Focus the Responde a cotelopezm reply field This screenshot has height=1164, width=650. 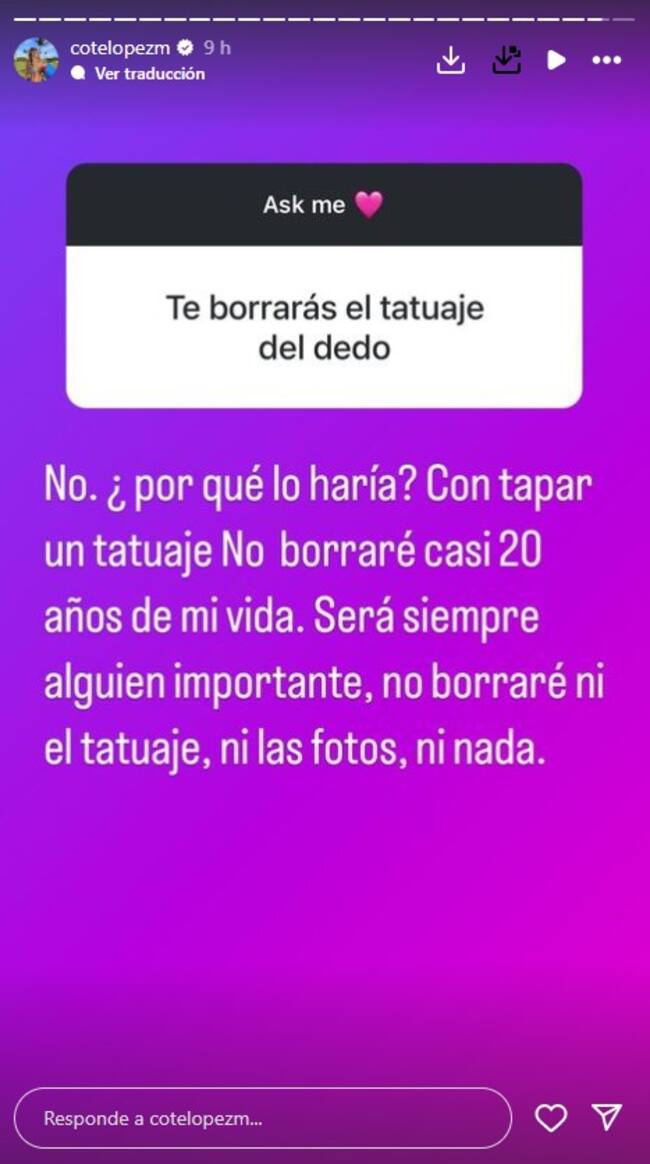pyautogui.click(x=262, y=1118)
